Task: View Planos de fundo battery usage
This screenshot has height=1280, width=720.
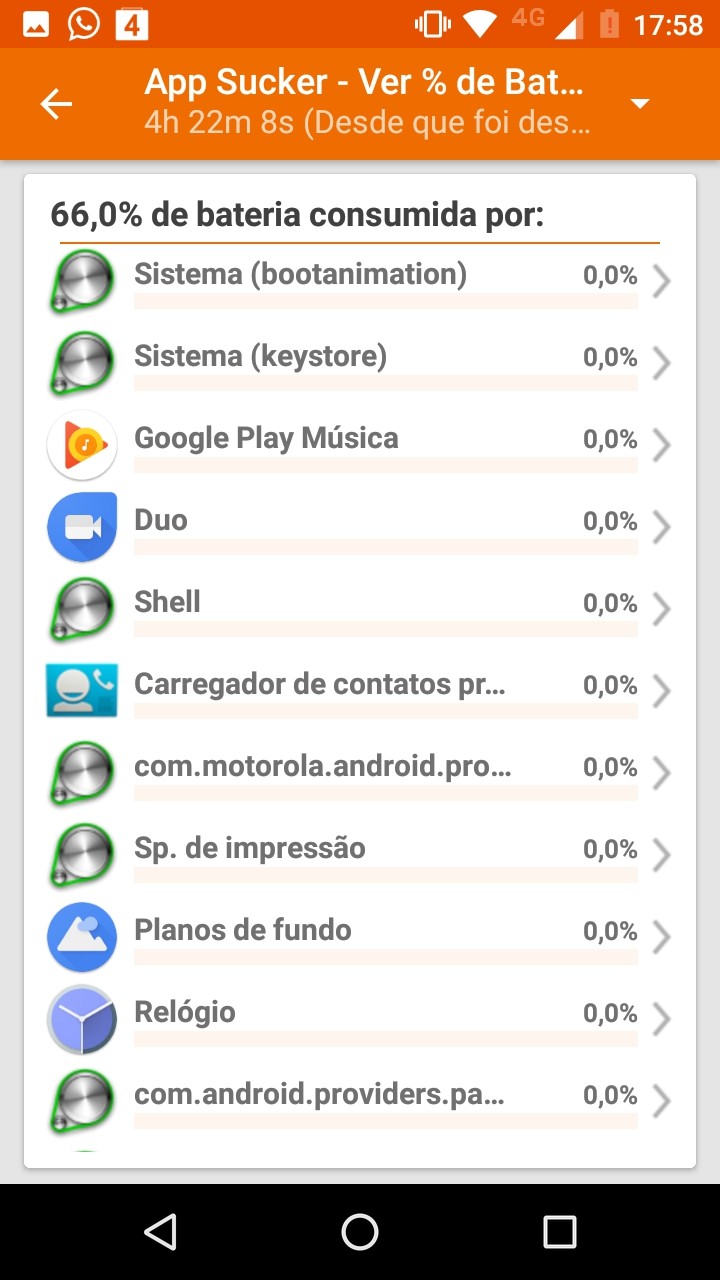Action: [360, 936]
